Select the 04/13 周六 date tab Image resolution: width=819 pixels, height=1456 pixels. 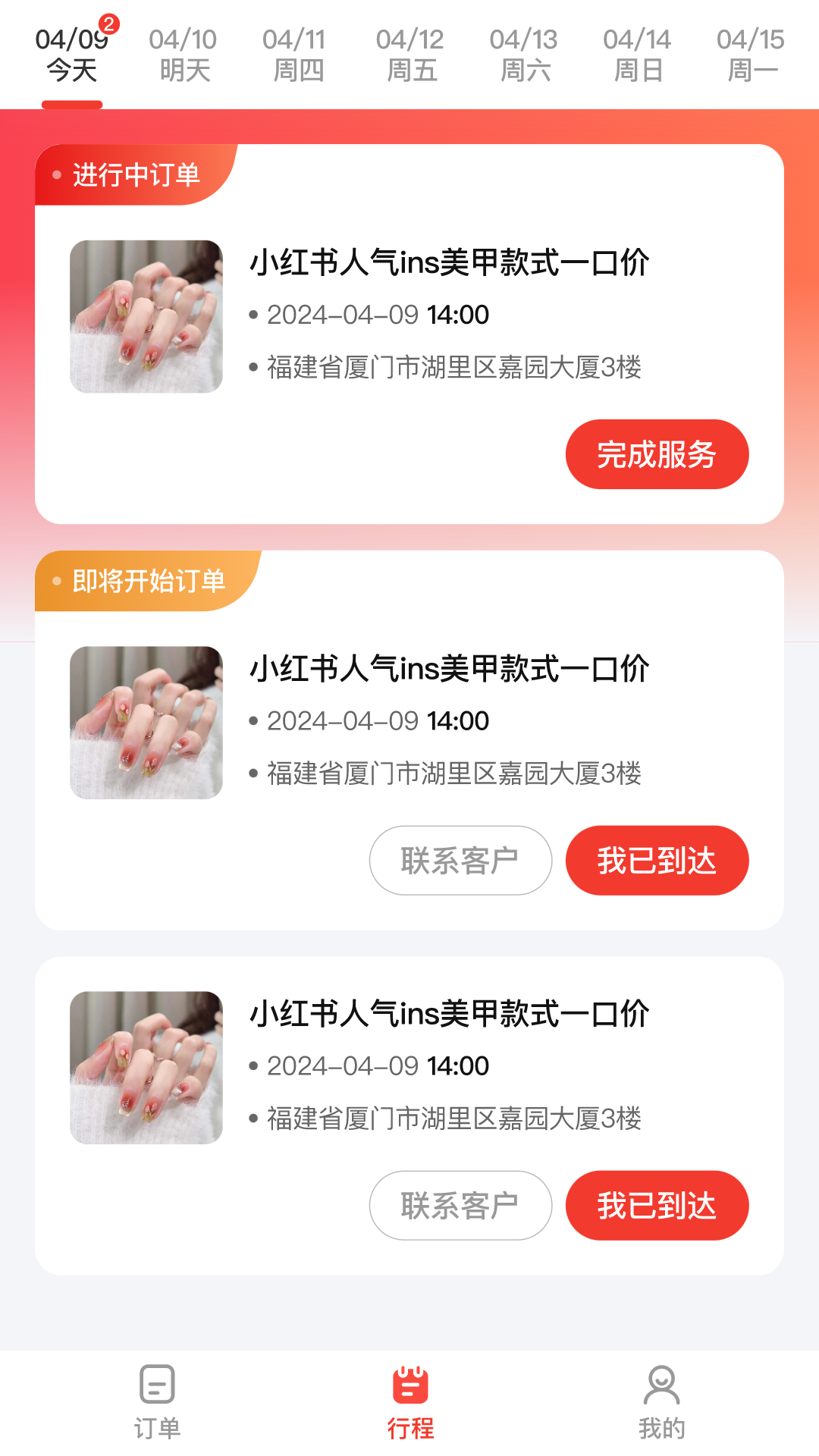(523, 55)
